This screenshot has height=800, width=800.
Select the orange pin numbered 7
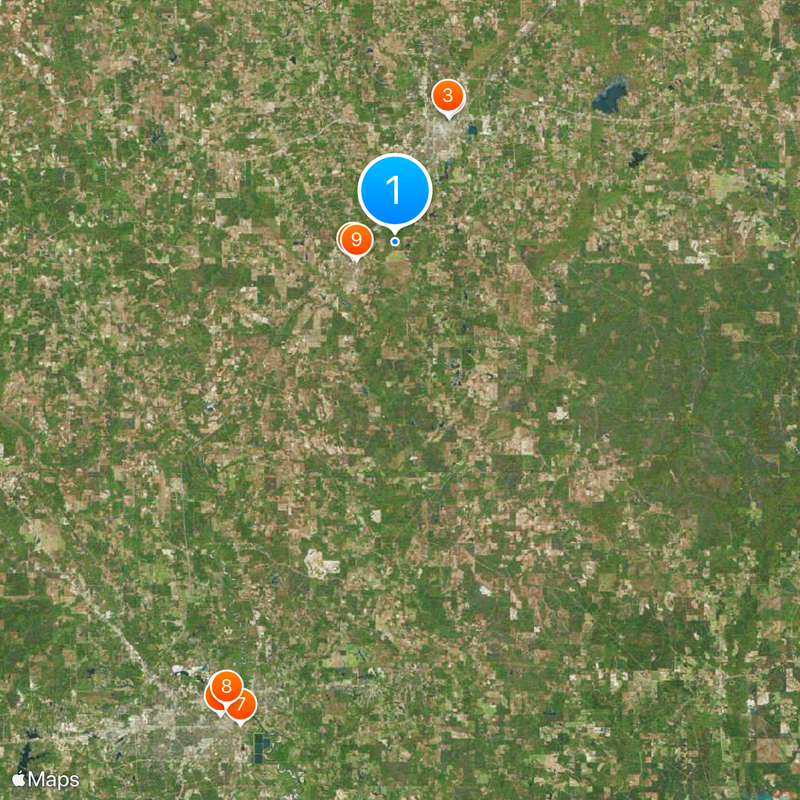241,705
